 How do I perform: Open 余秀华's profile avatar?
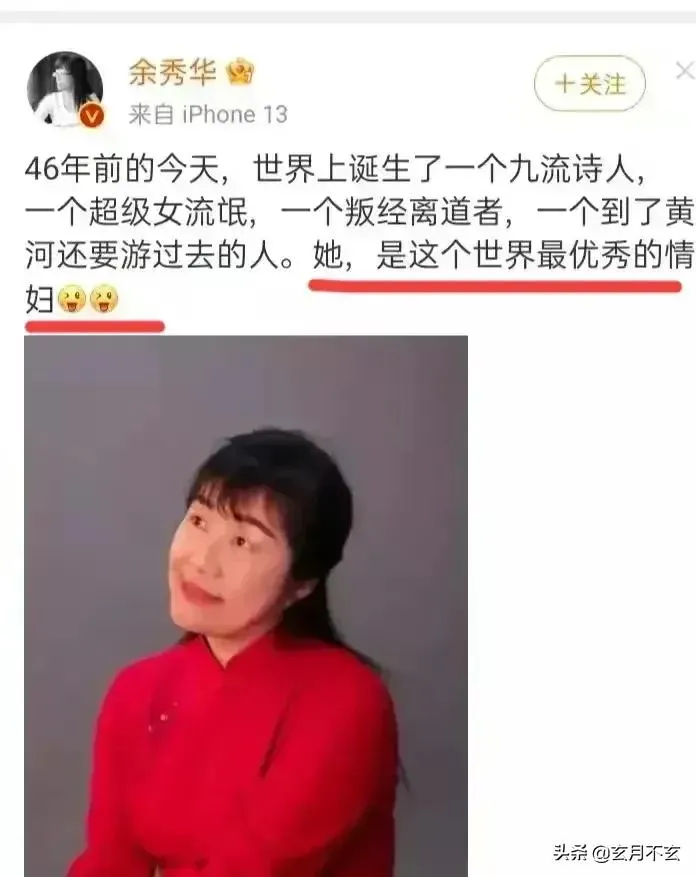point(65,89)
